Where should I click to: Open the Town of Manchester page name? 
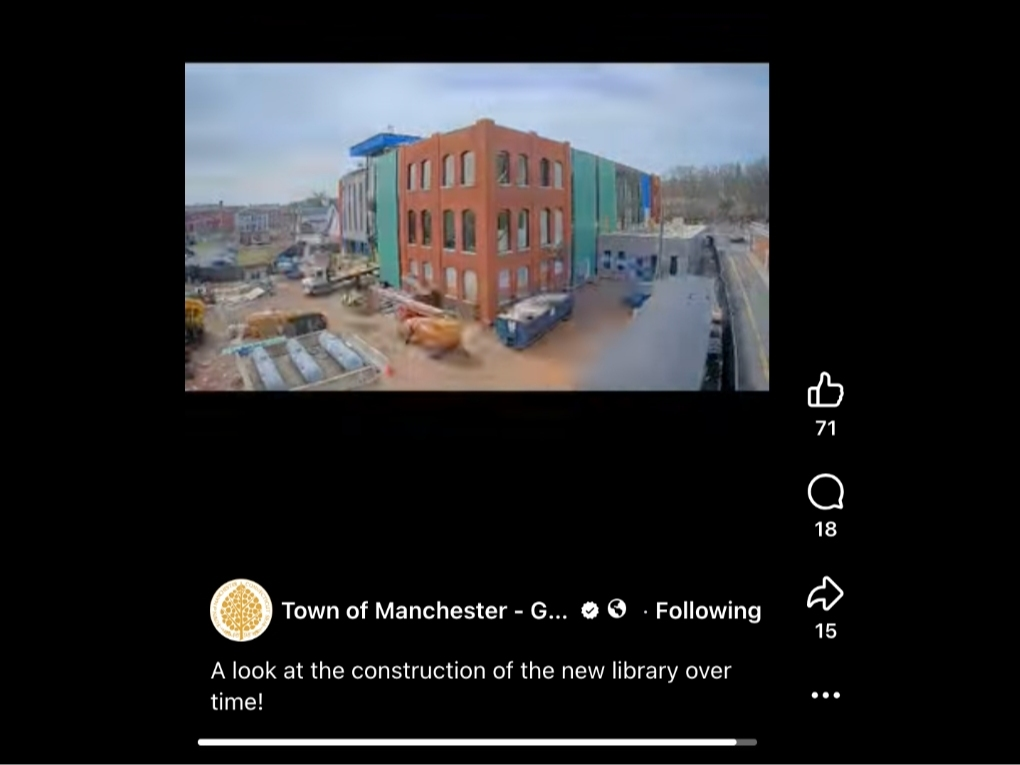424,611
